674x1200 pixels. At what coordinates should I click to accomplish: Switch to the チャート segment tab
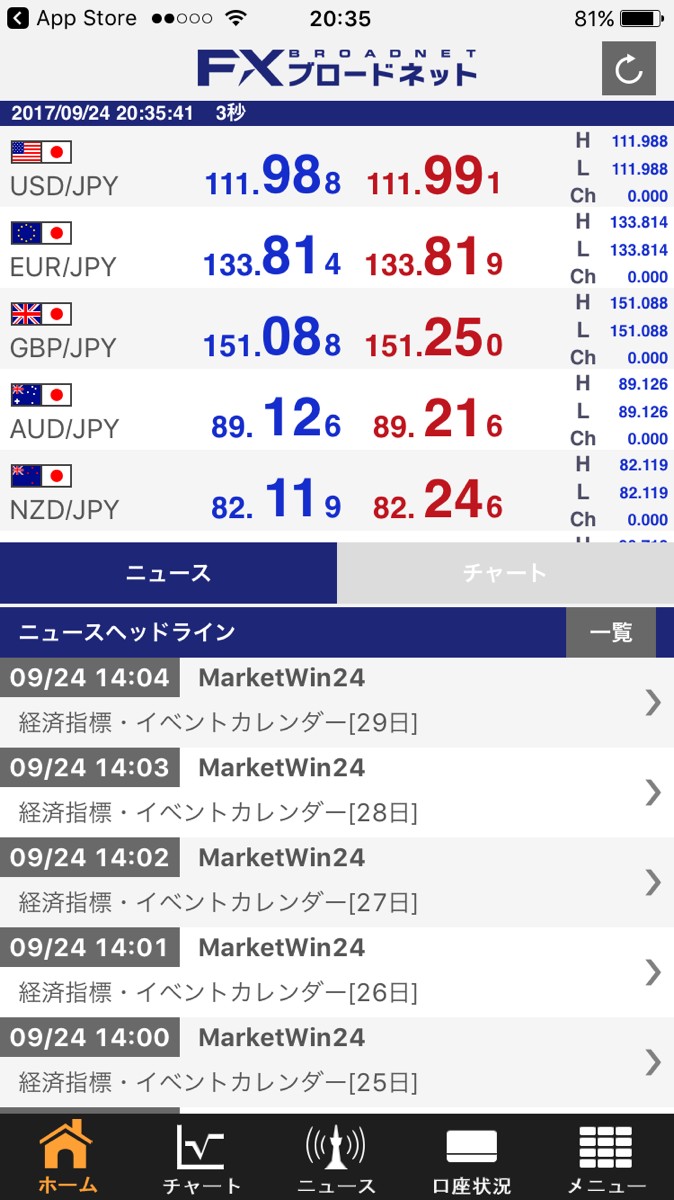(x=505, y=573)
